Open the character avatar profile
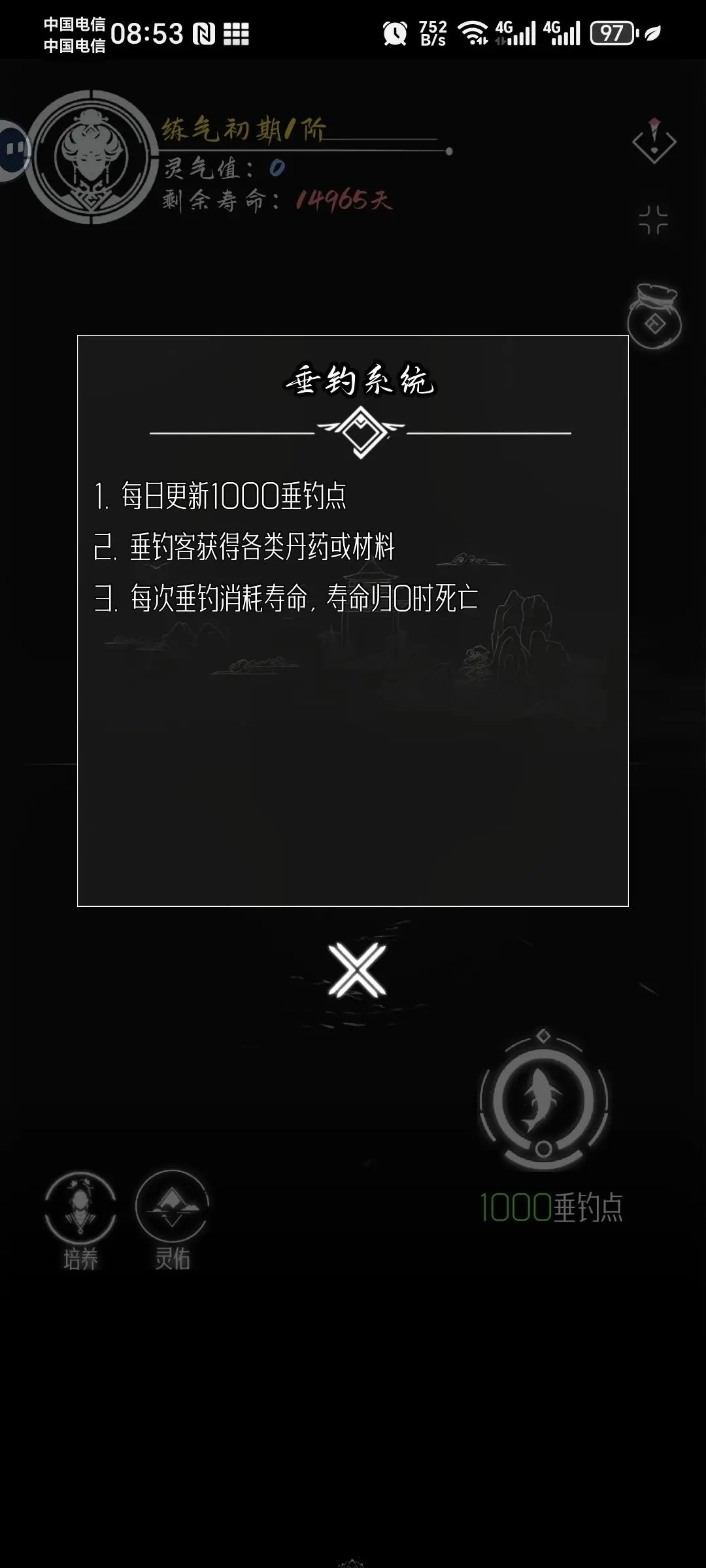This screenshot has height=1568, width=706. click(91, 157)
